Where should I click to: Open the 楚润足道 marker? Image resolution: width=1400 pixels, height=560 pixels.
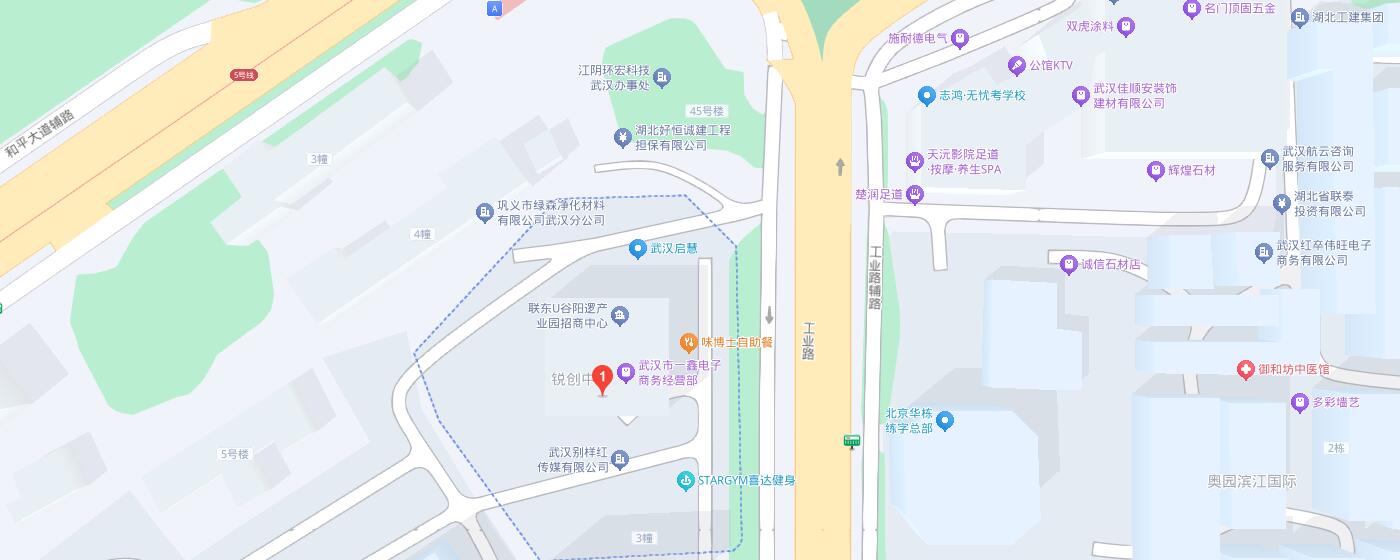914,194
